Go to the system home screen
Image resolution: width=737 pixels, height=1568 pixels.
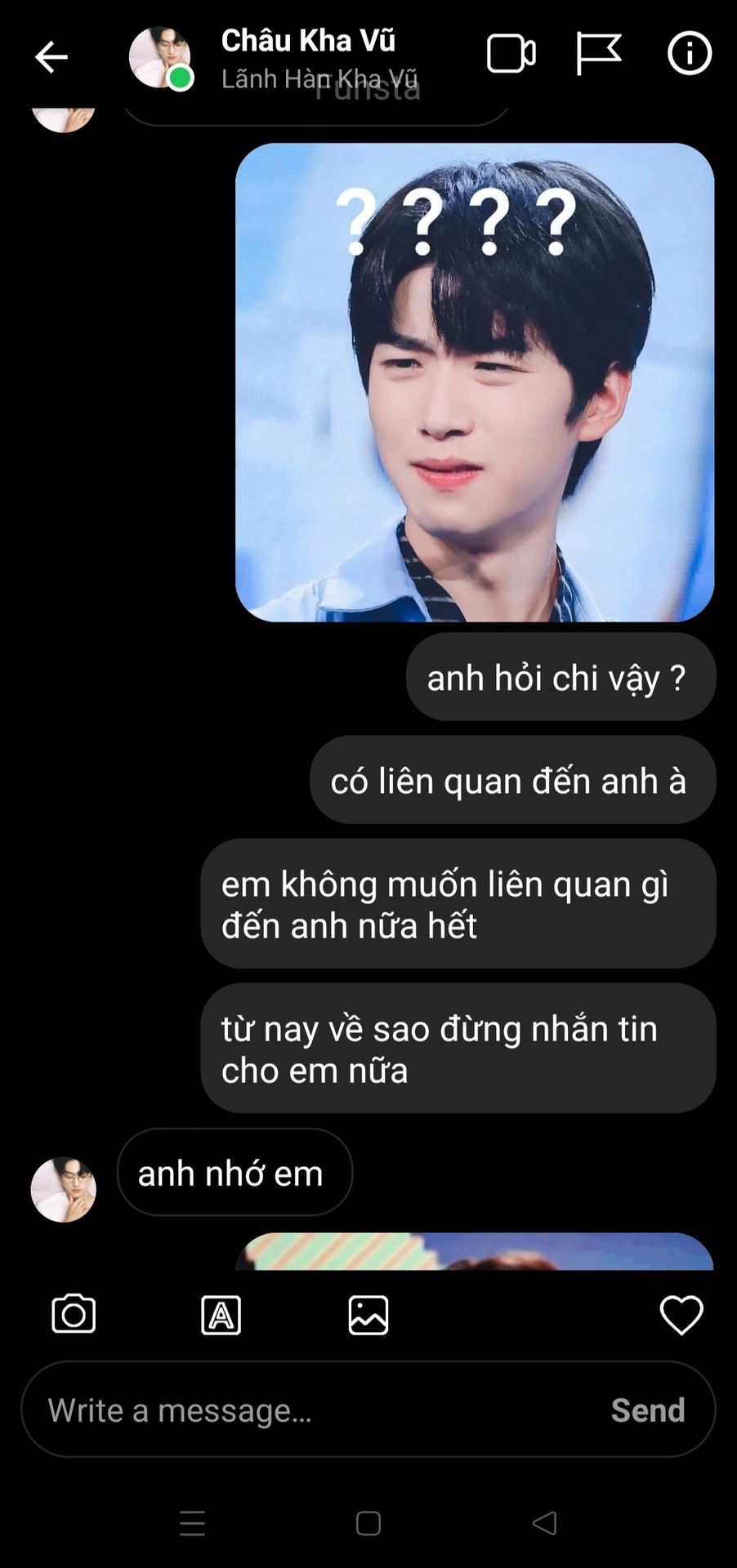368,1523
